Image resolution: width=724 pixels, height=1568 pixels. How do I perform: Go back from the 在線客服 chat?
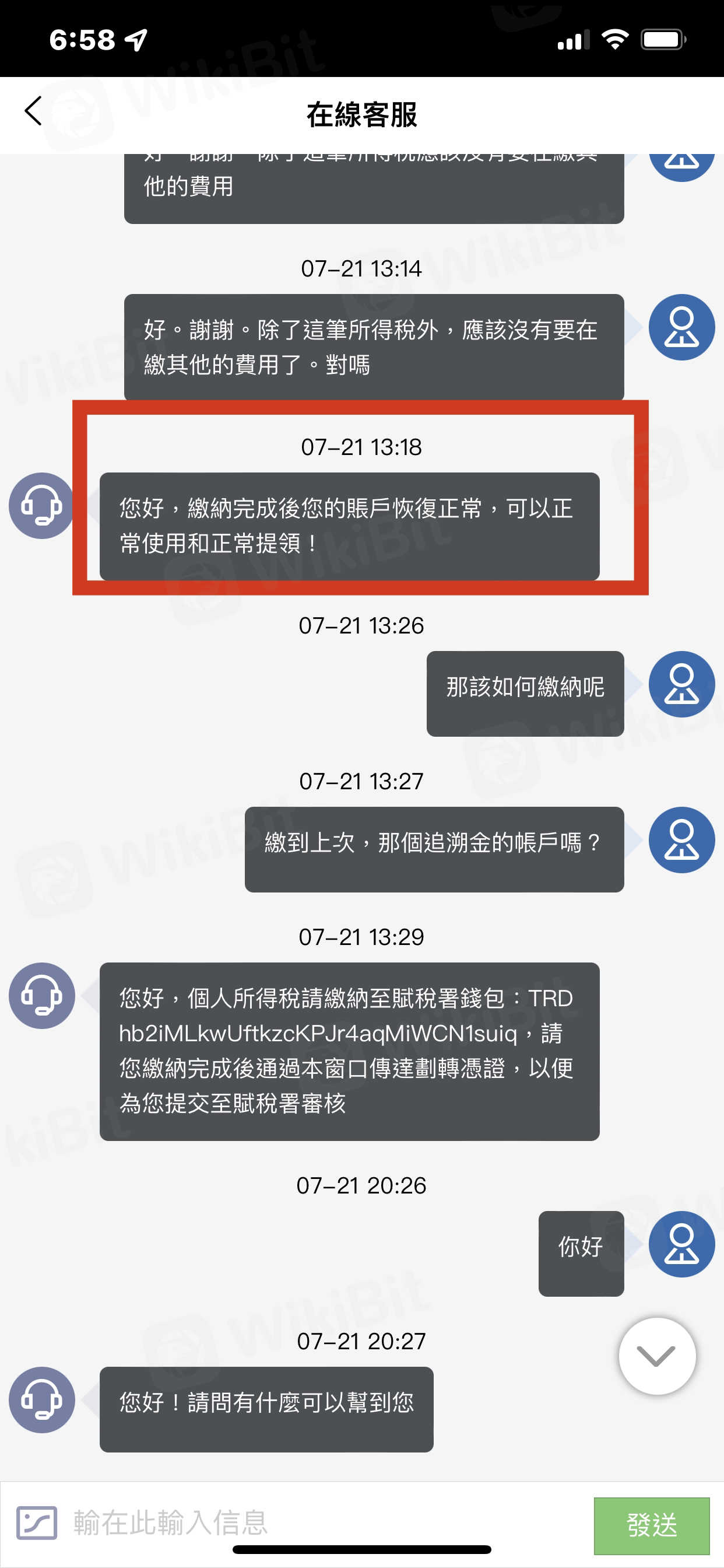(x=33, y=111)
